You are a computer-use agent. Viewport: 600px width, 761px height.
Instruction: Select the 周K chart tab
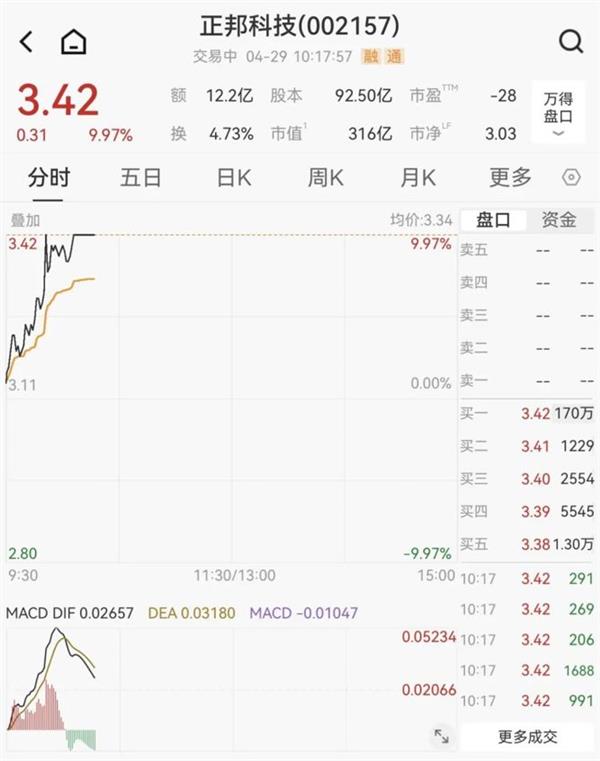click(x=325, y=178)
